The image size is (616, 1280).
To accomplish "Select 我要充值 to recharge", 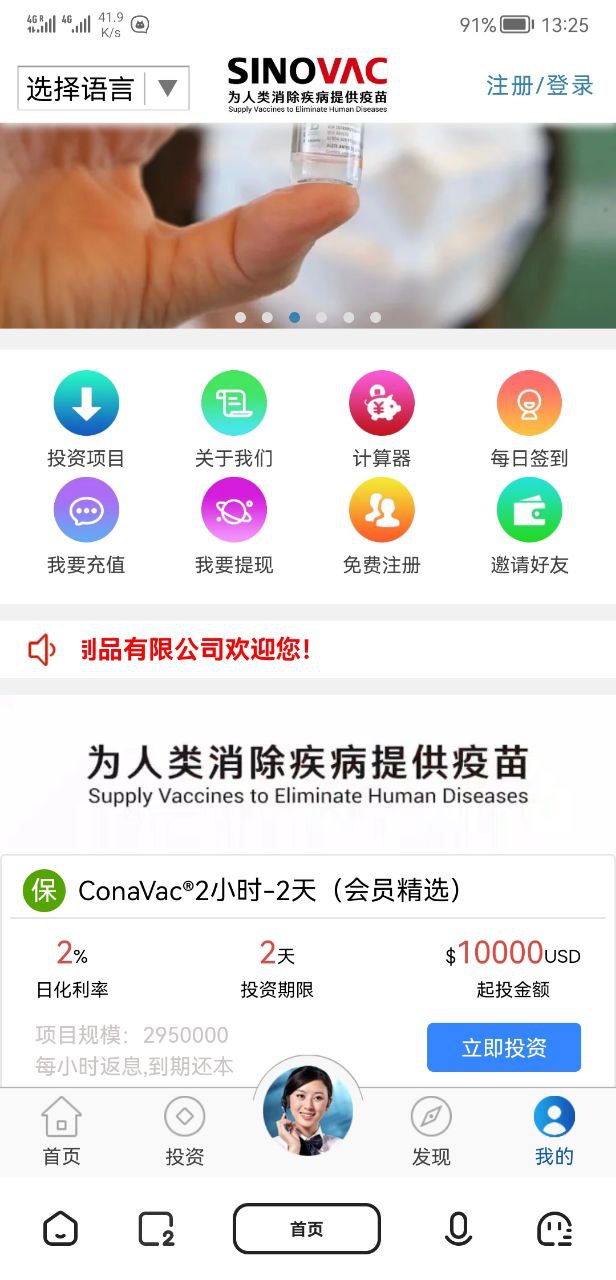I will pyautogui.click(x=86, y=525).
